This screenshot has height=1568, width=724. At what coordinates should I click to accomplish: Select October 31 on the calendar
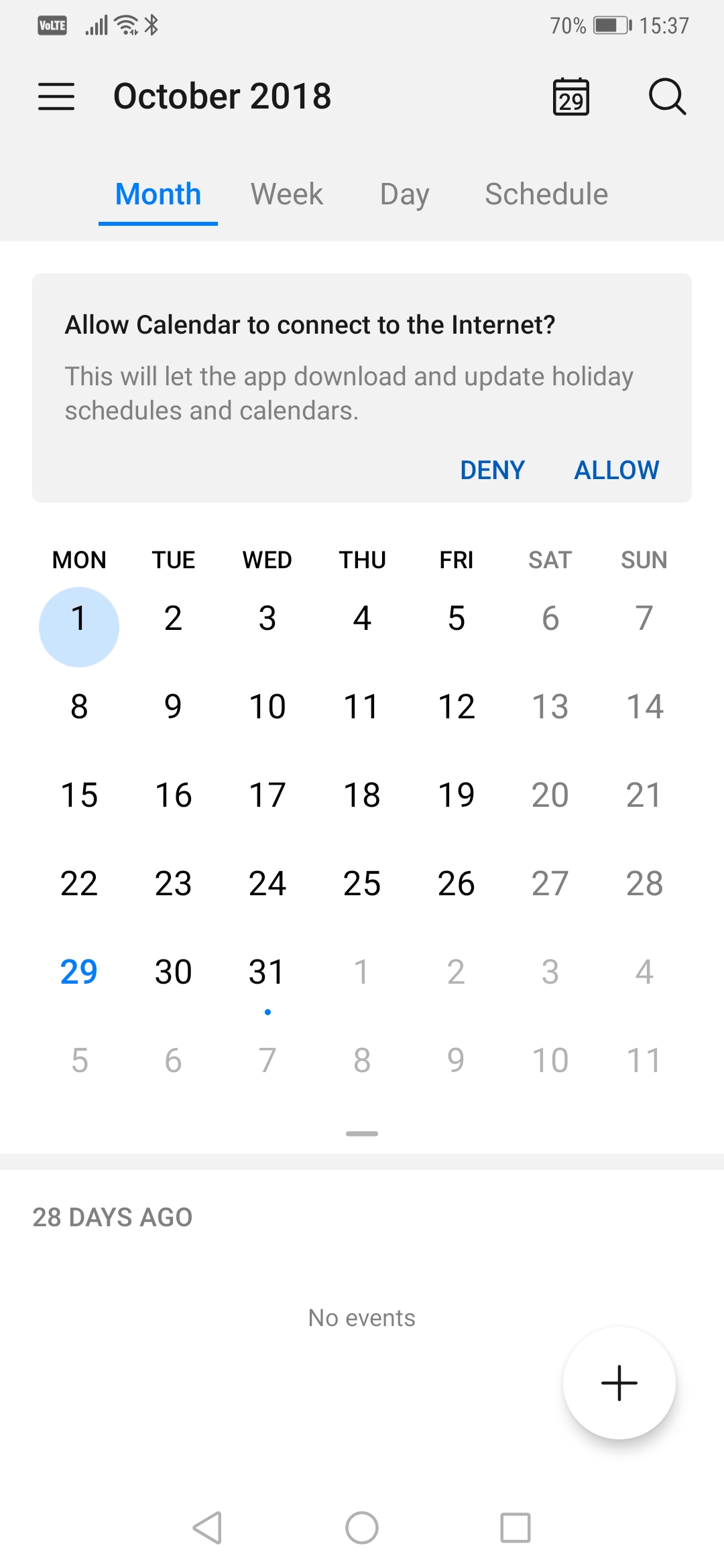(267, 972)
